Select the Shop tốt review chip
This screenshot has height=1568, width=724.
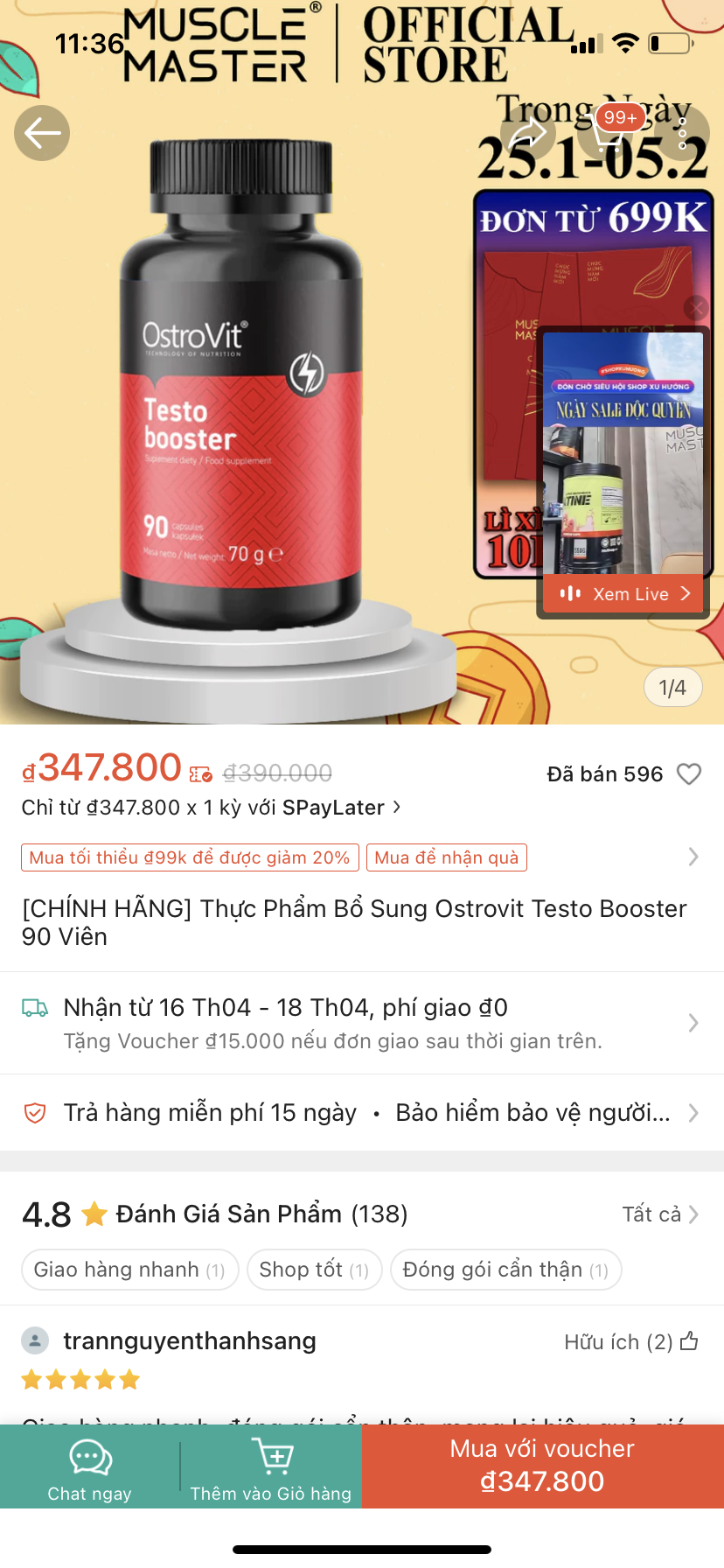(x=314, y=1270)
